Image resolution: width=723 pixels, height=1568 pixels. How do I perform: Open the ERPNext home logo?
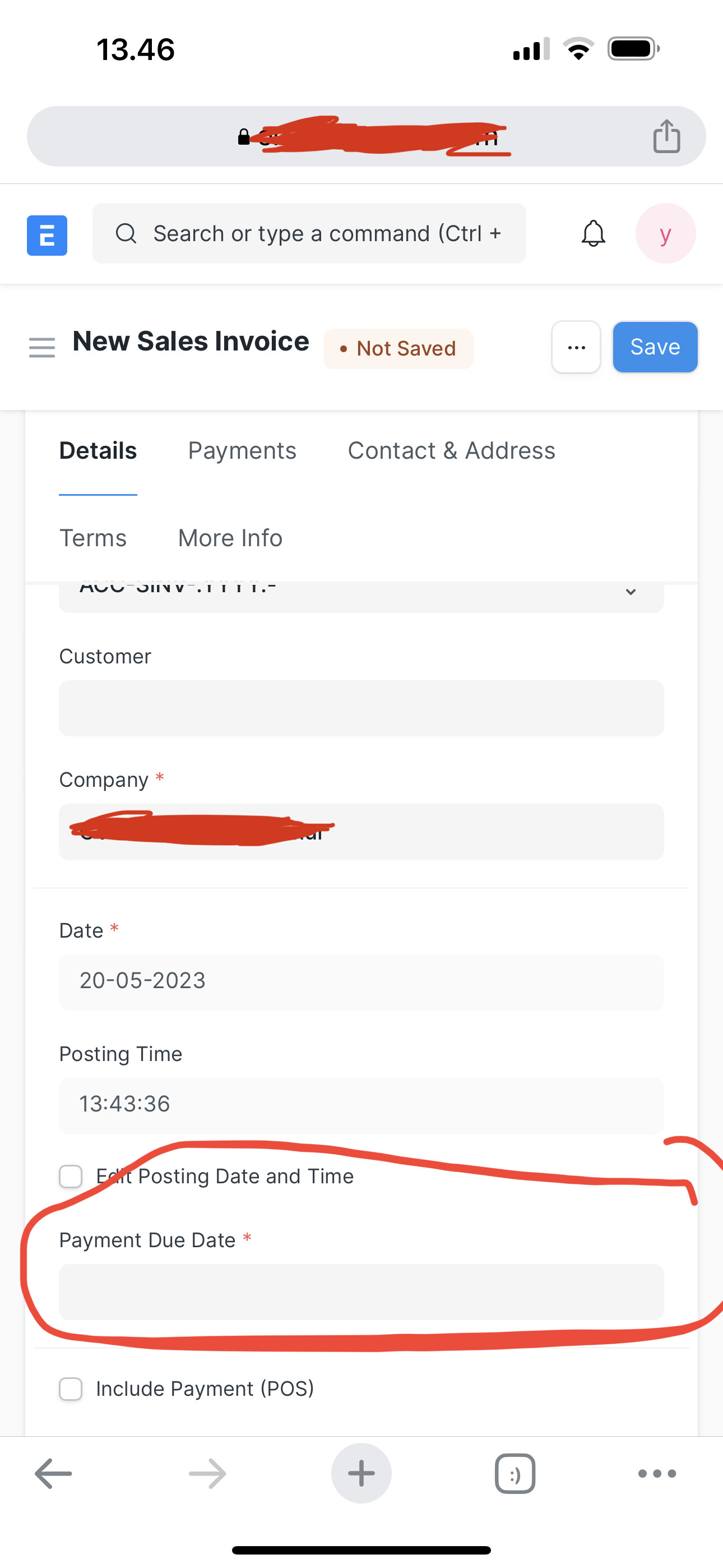(47, 235)
